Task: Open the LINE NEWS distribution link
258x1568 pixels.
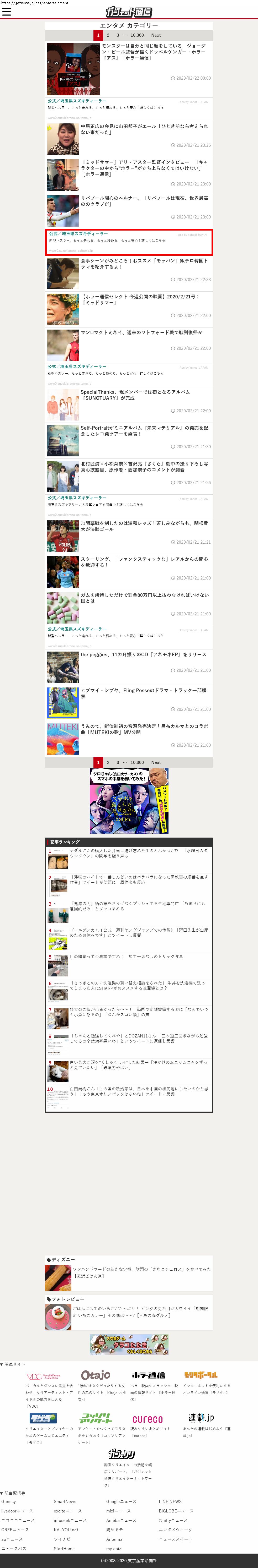Action: tap(170, 1502)
